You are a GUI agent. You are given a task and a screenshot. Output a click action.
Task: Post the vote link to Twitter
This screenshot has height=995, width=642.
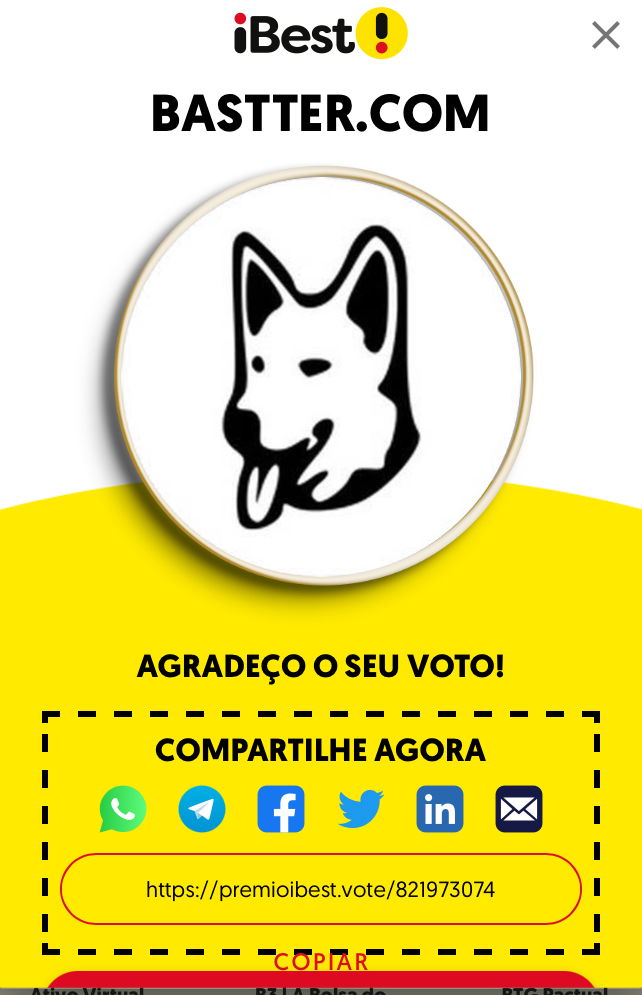tap(360, 809)
